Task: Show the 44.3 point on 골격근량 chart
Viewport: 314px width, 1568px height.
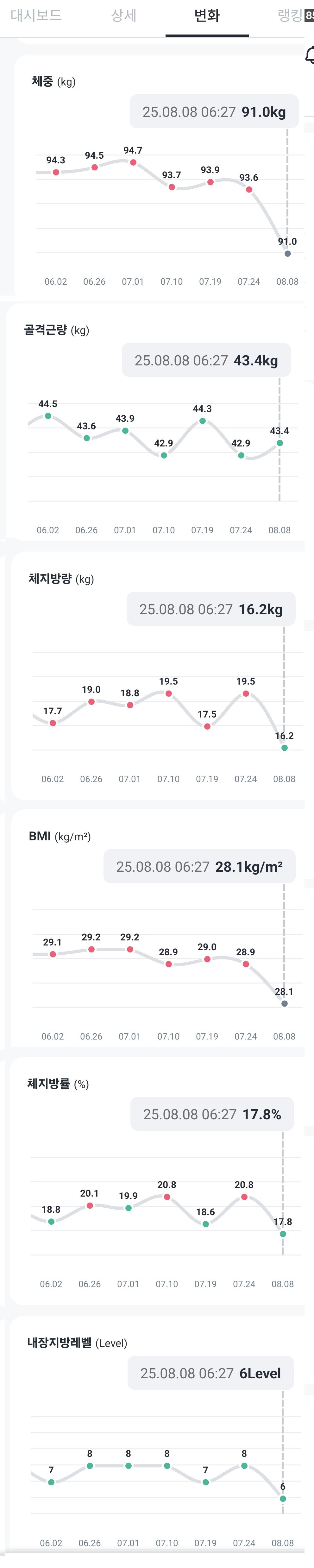Action: click(x=203, y=420)
